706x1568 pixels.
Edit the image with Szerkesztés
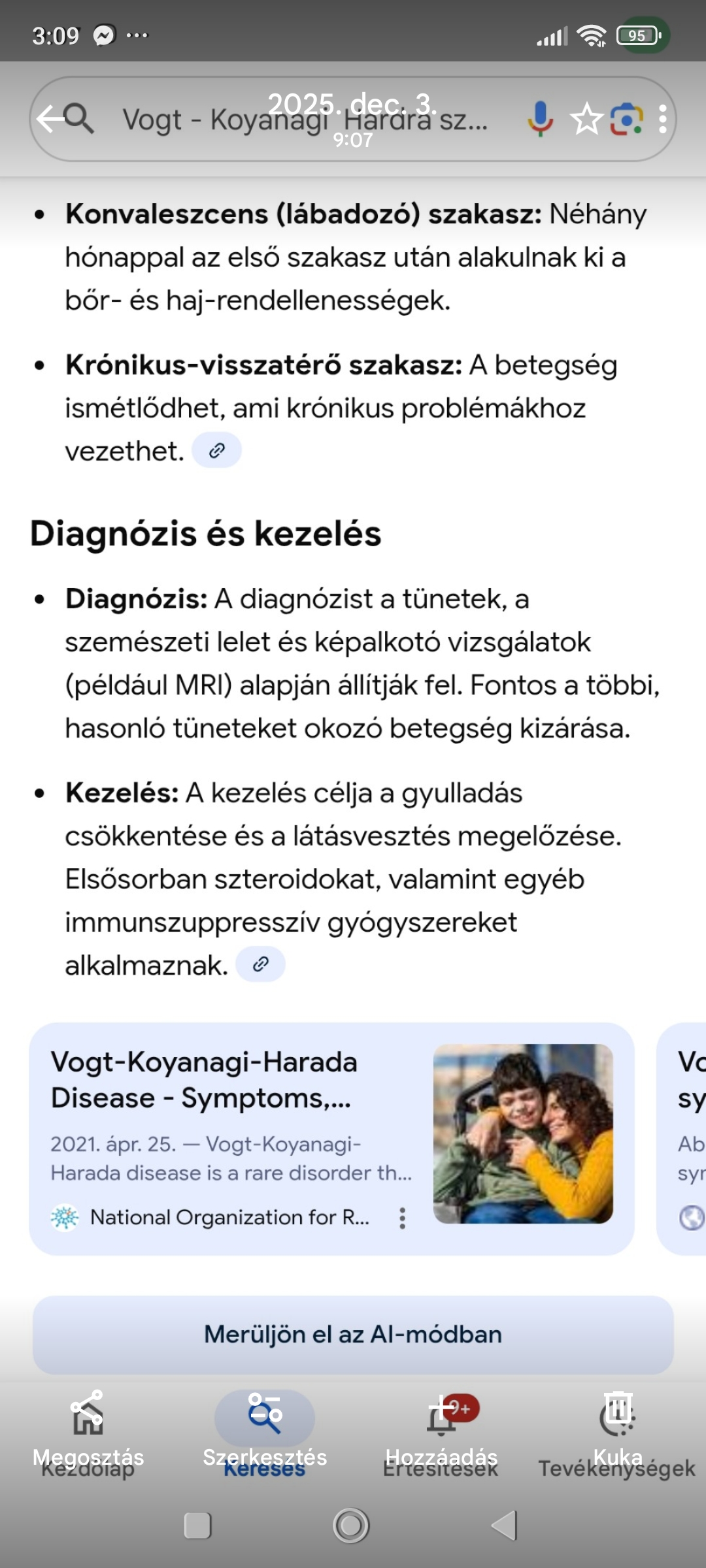[x=265, y=1428]
